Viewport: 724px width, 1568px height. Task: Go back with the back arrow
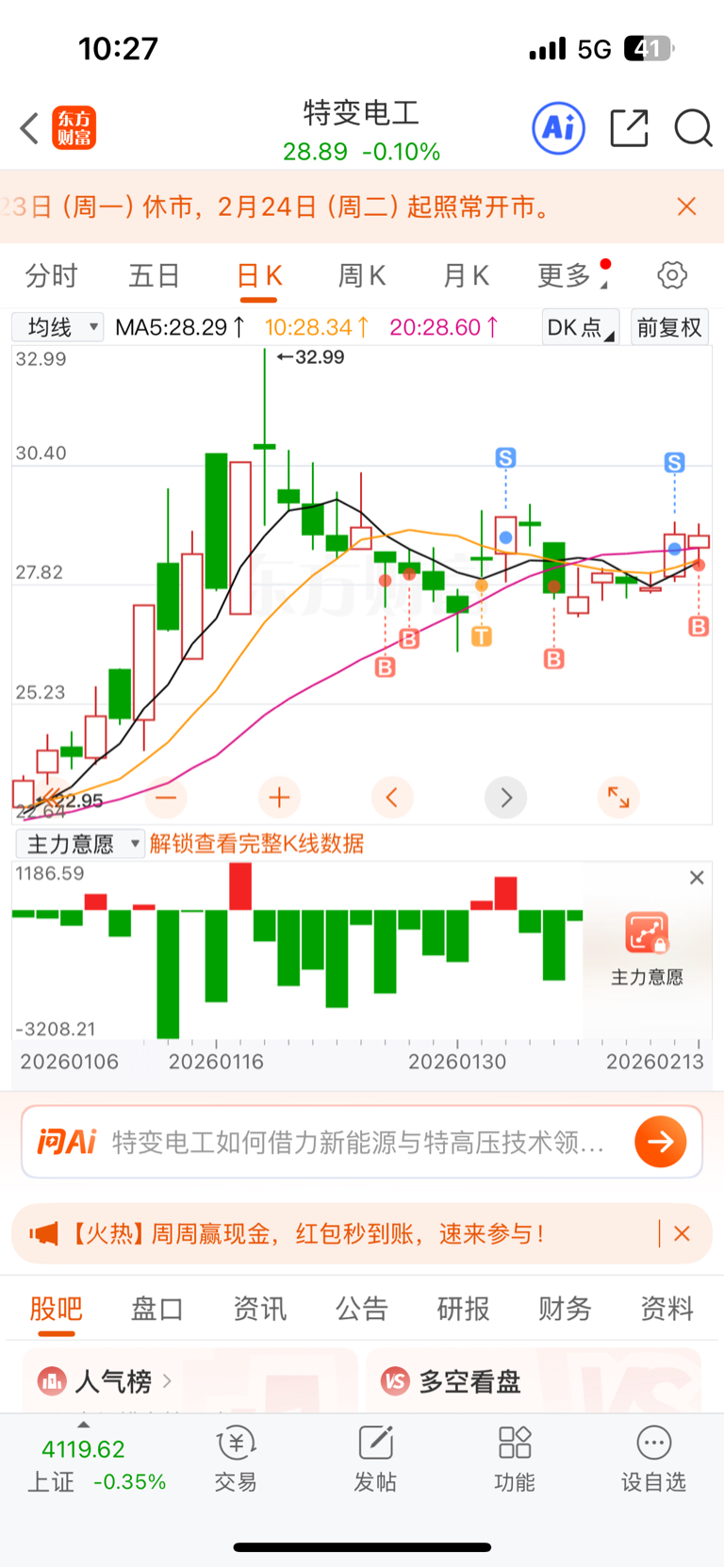pos(30,128)
